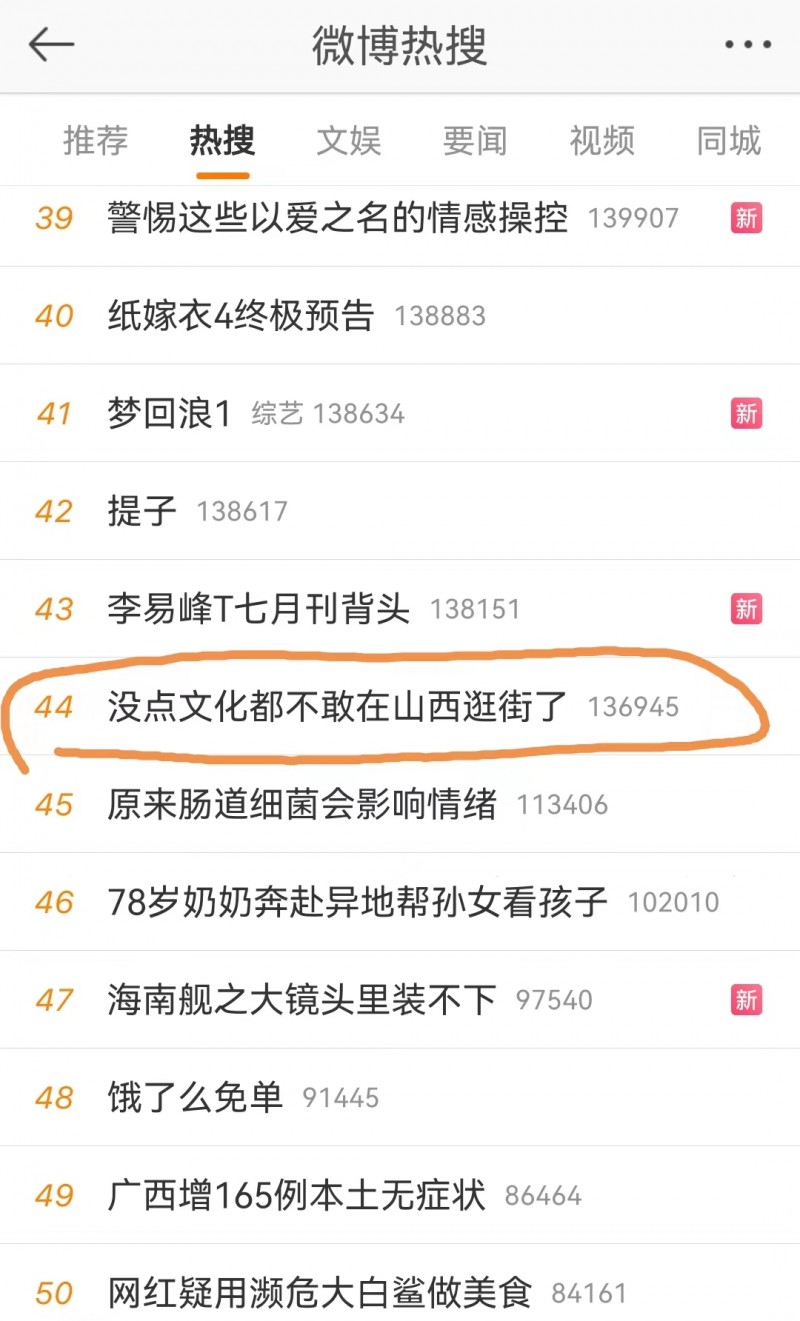The height and width of the screenshot is (1321, 800).
Task: Select the 要闻 tab
Action: [x=475, y=141]
